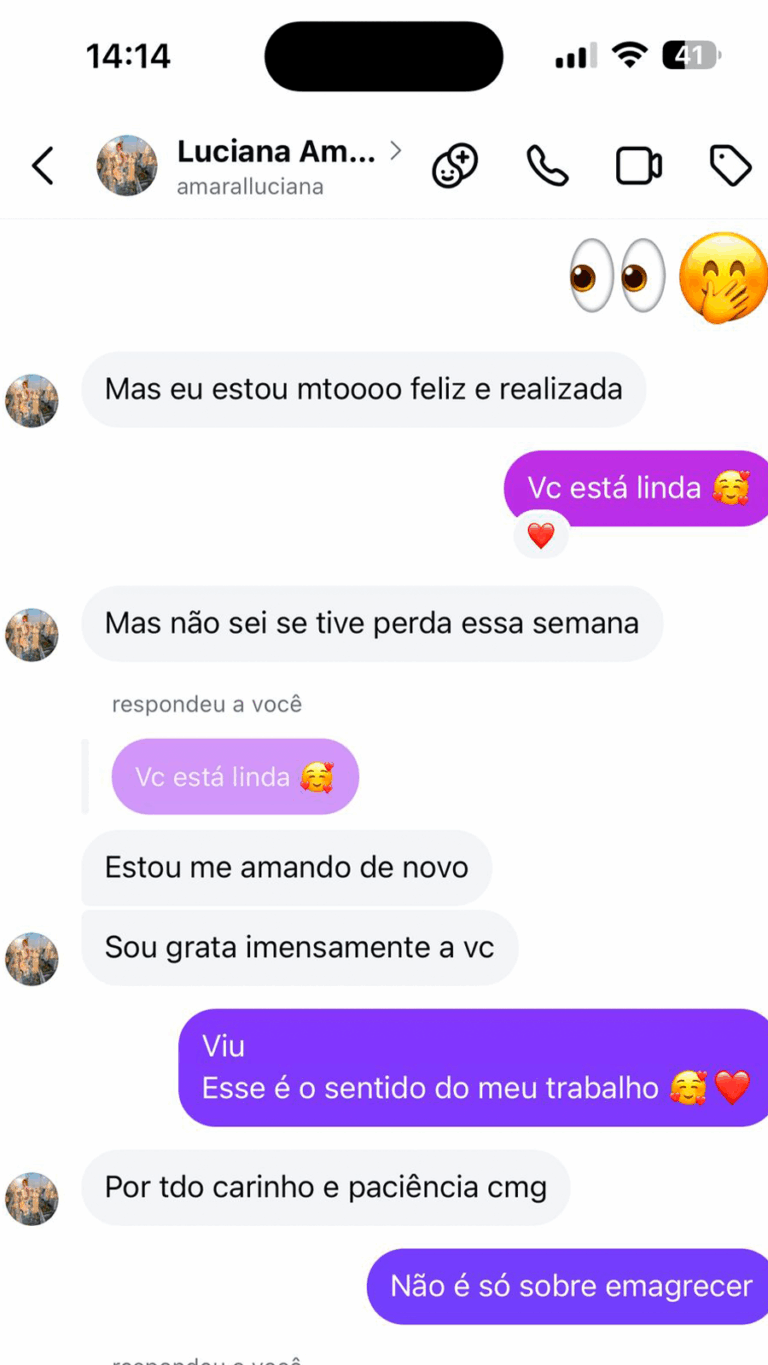Go back to the inbox

pyautogui.click(x=42, y=166)
